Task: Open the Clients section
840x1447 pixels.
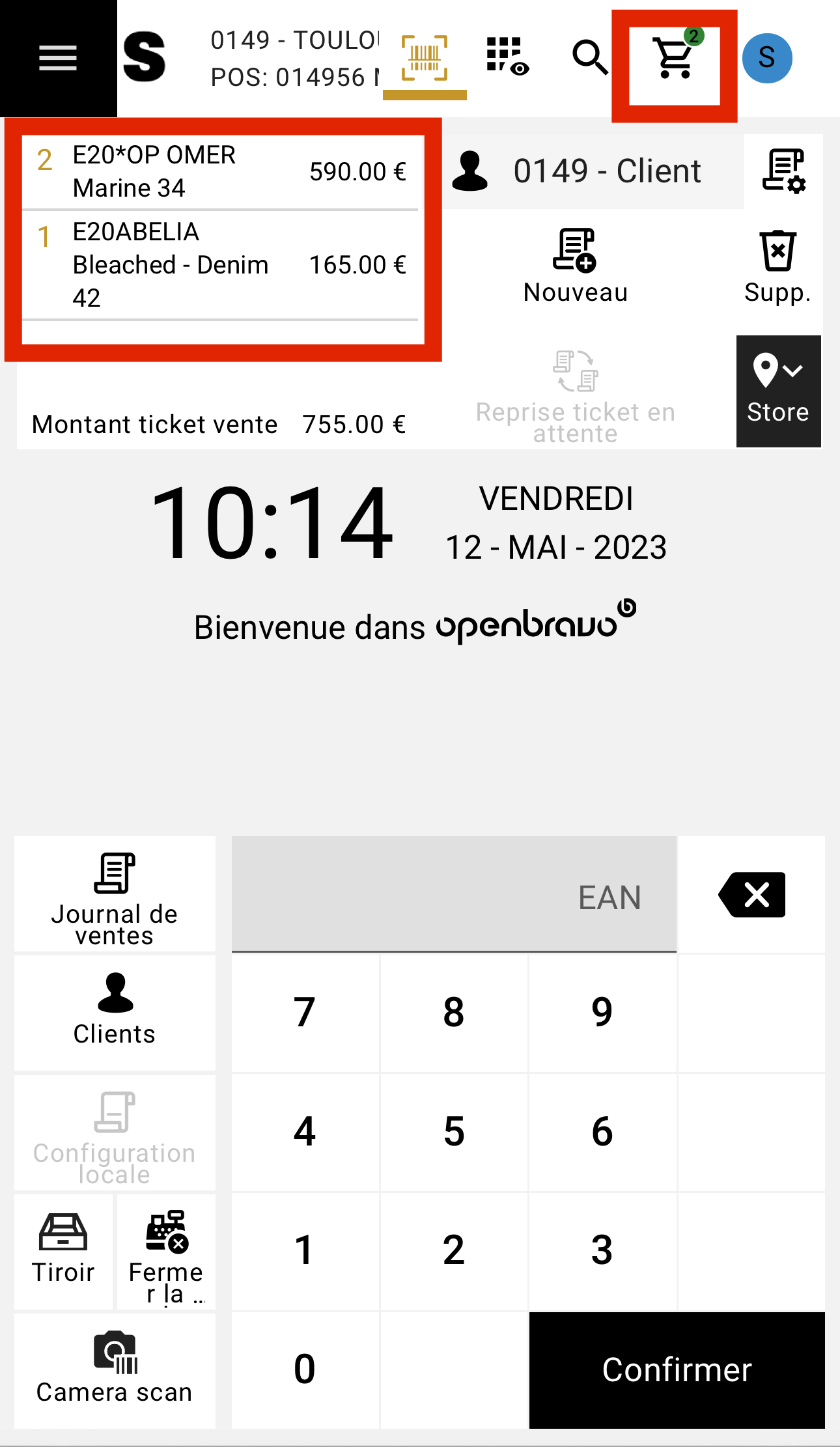Action: point(115,1013)
